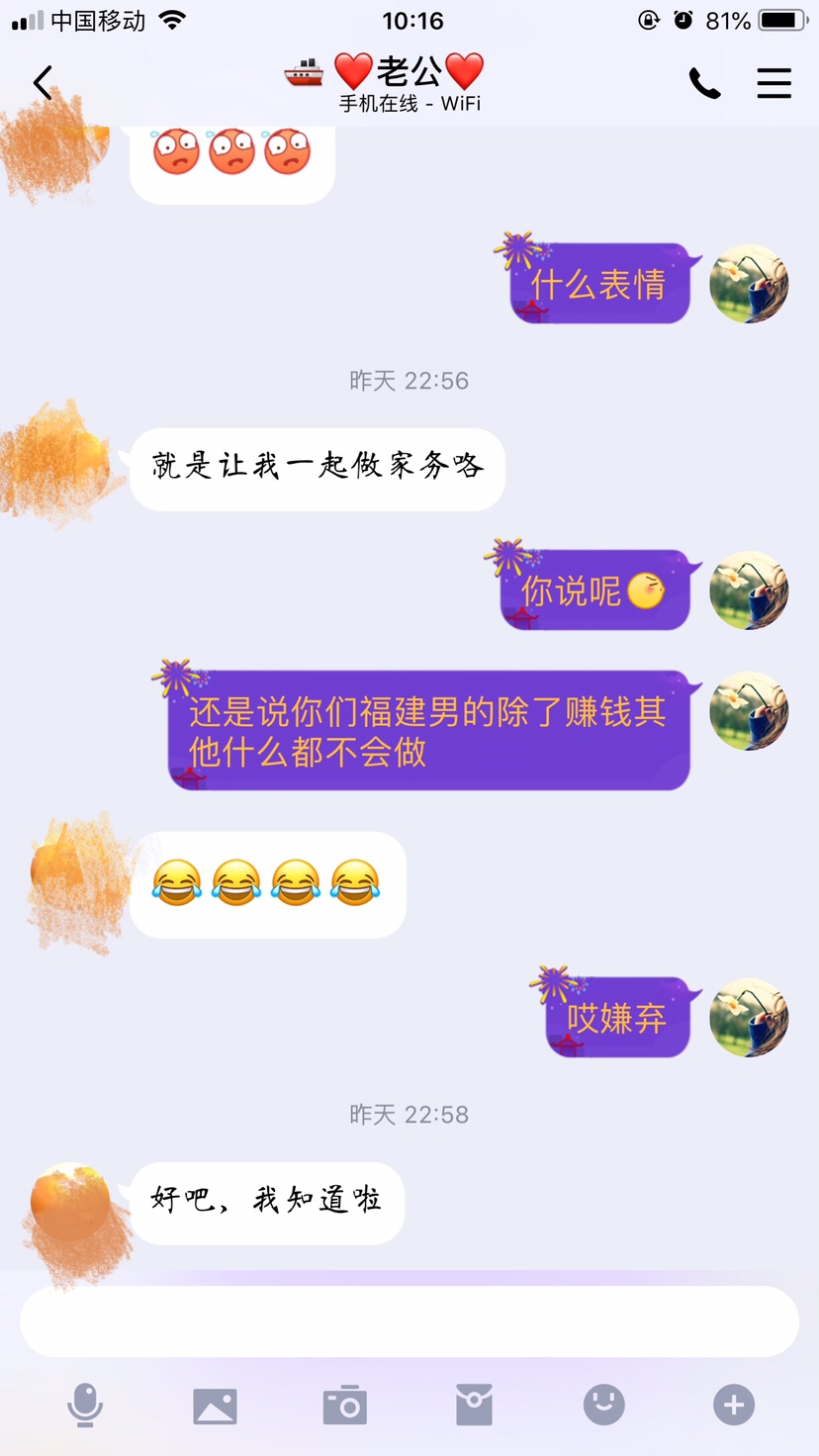Open the photo gallery picker
The width and height of the screenshot is (819, 1456).
[215, 1405]
